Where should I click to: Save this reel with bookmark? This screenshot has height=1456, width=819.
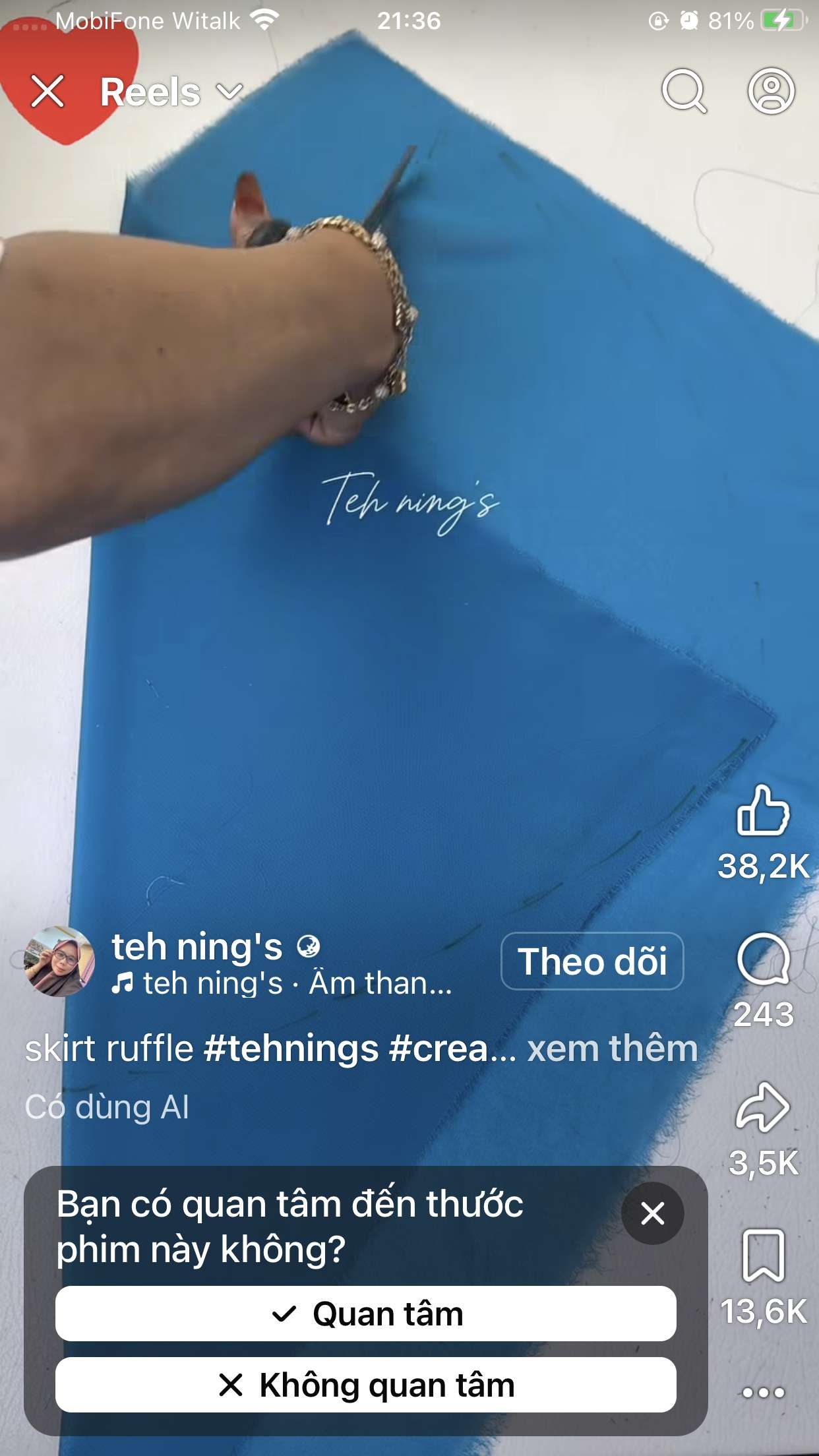(x=763, y=1256)
